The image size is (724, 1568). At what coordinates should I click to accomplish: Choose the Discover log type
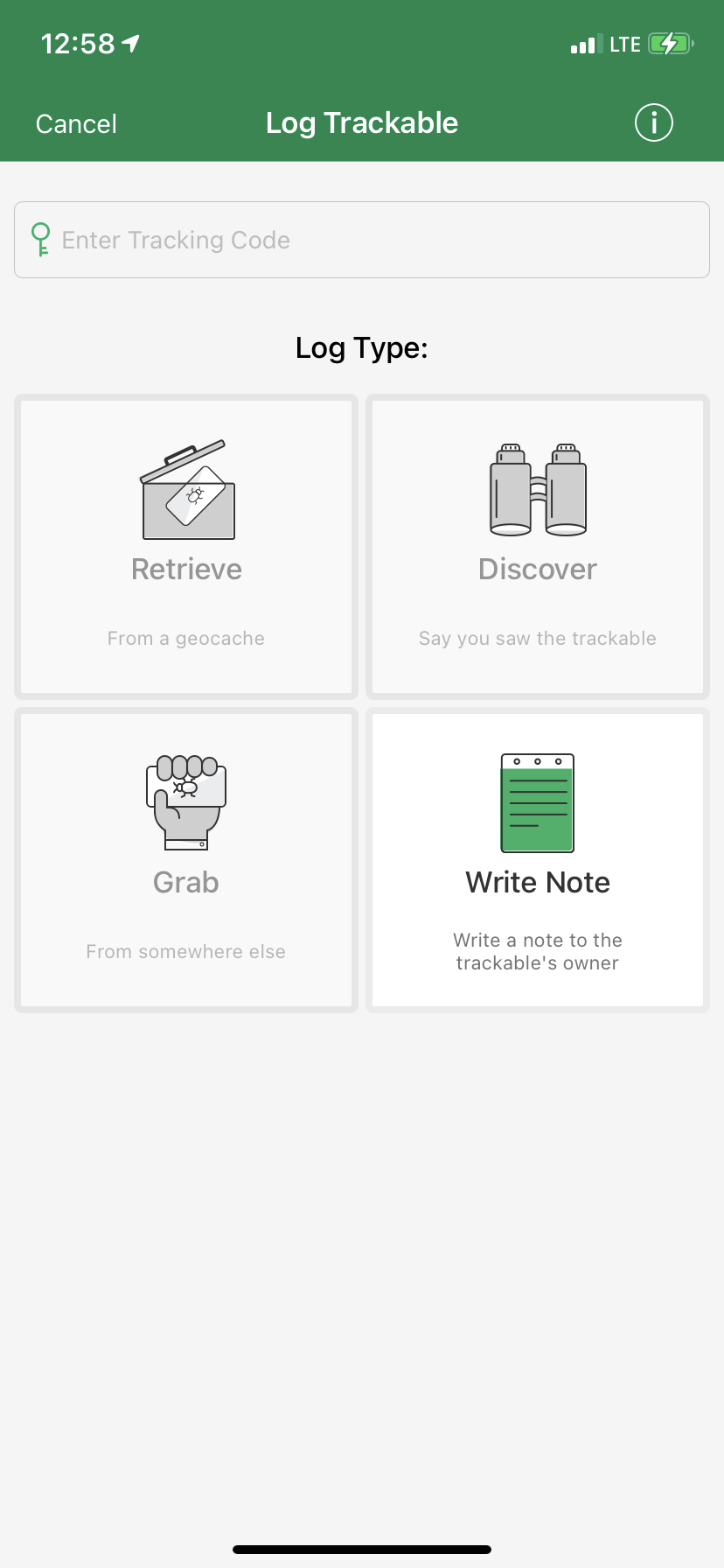(538, 547)
